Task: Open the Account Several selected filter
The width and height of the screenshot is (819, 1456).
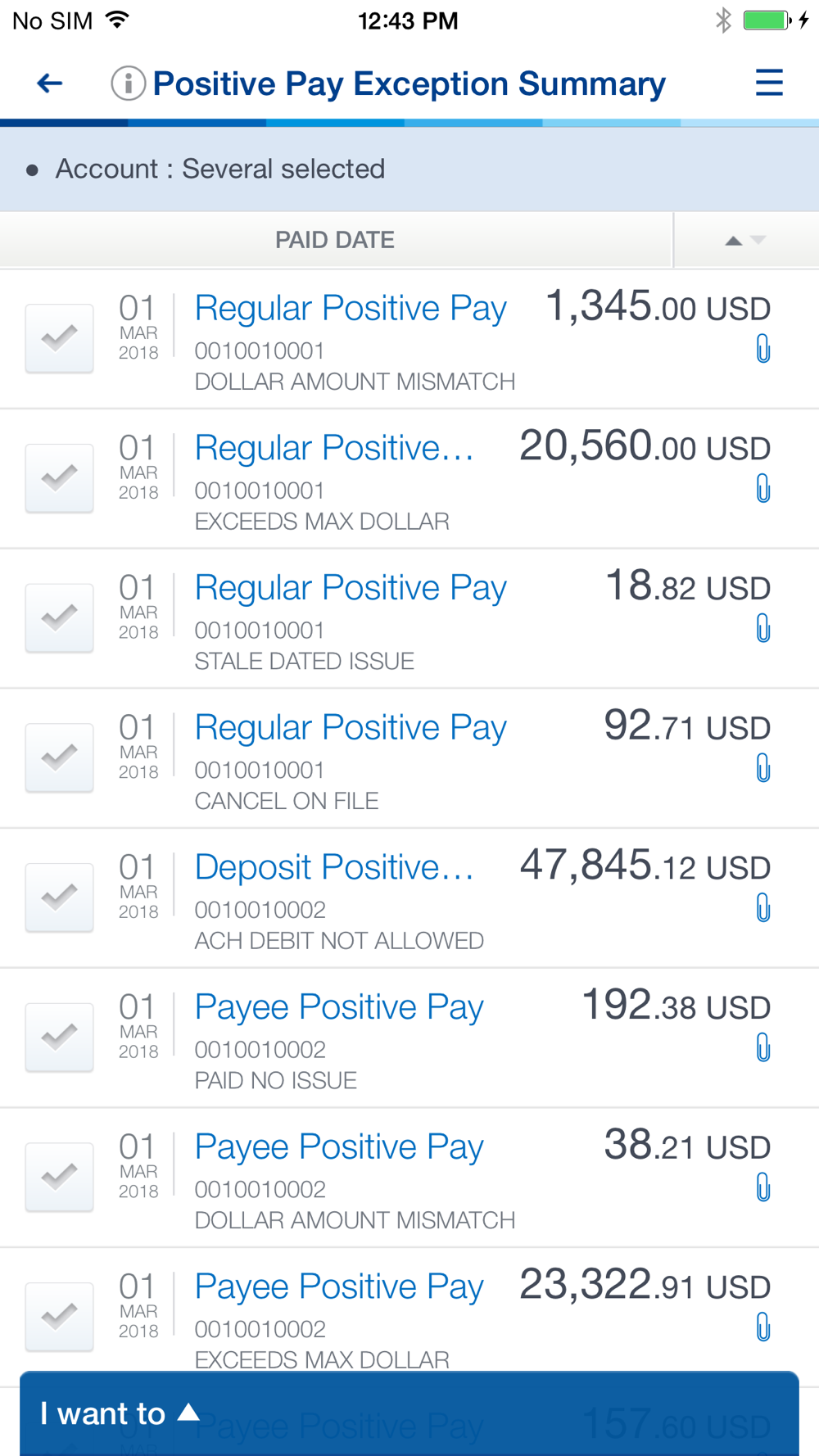Action: point(409,169)
